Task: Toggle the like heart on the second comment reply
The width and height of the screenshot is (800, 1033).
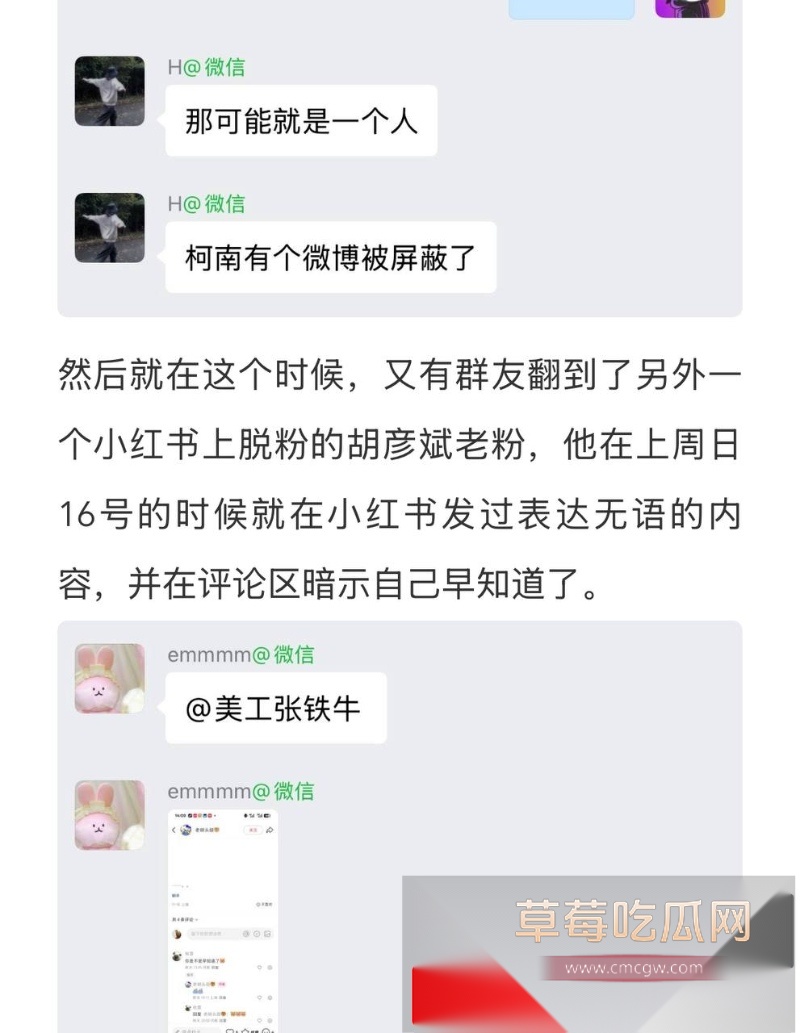Action: (262, 996)
